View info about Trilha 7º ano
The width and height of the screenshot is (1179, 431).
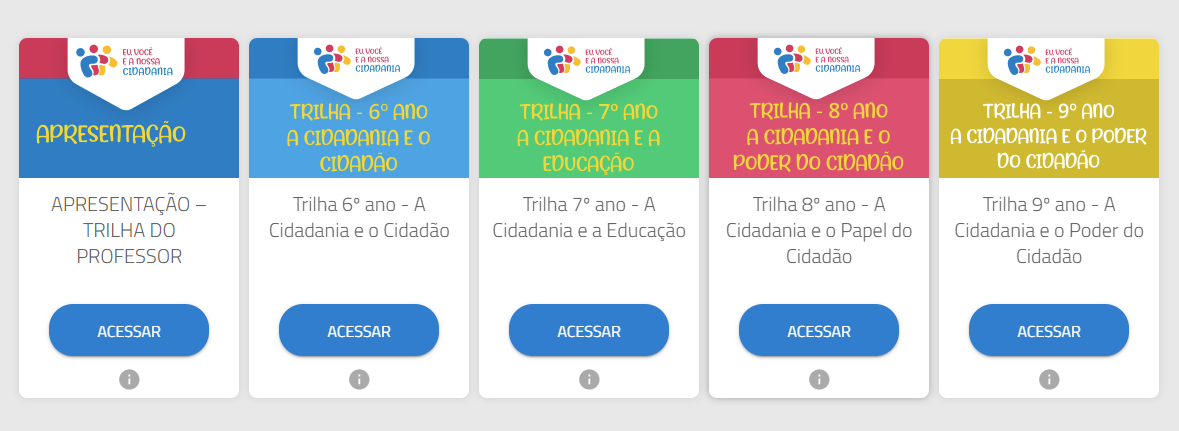pos(589,379)
